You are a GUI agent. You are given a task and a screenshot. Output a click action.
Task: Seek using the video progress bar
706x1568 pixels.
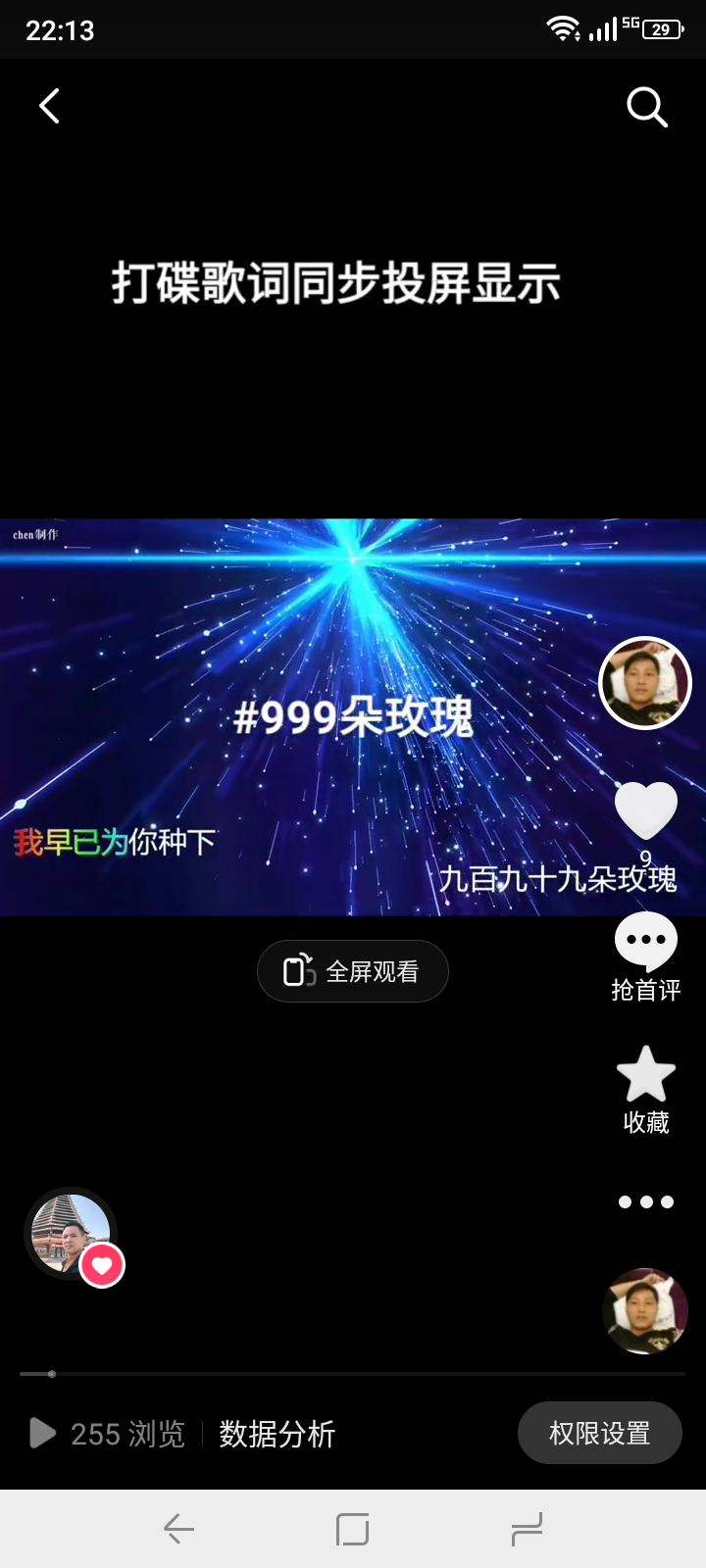pos(353,1374)
